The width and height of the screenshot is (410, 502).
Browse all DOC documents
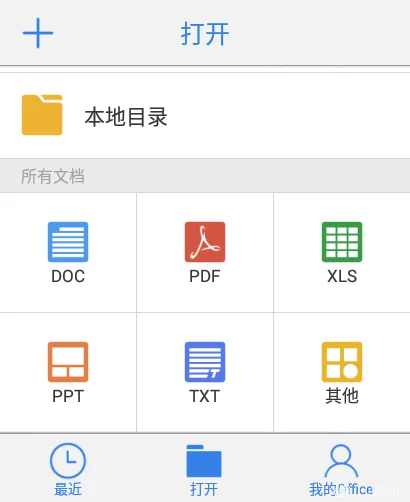pyautogui.click(x=68, y=253)
